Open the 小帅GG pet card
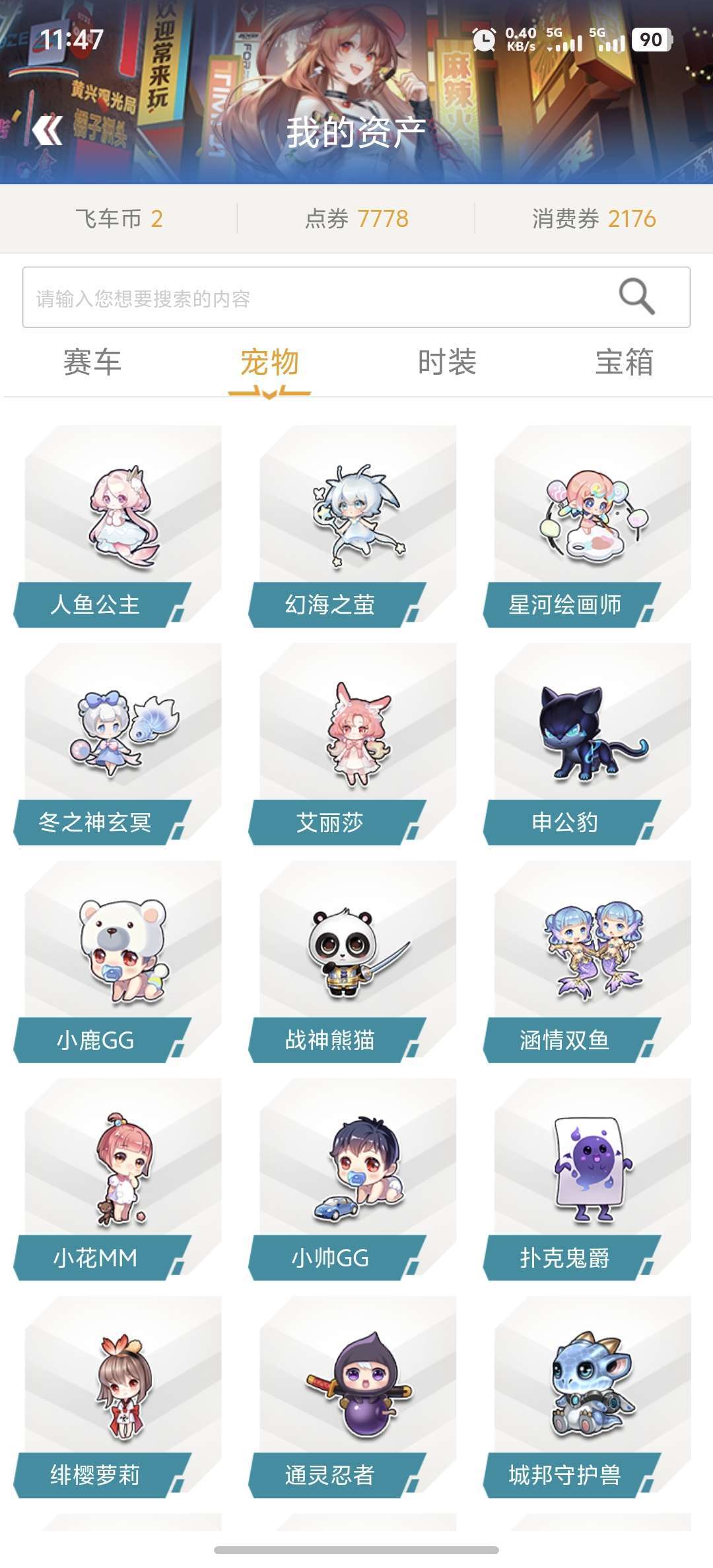713x1568 pixels. pos(353,1180)
